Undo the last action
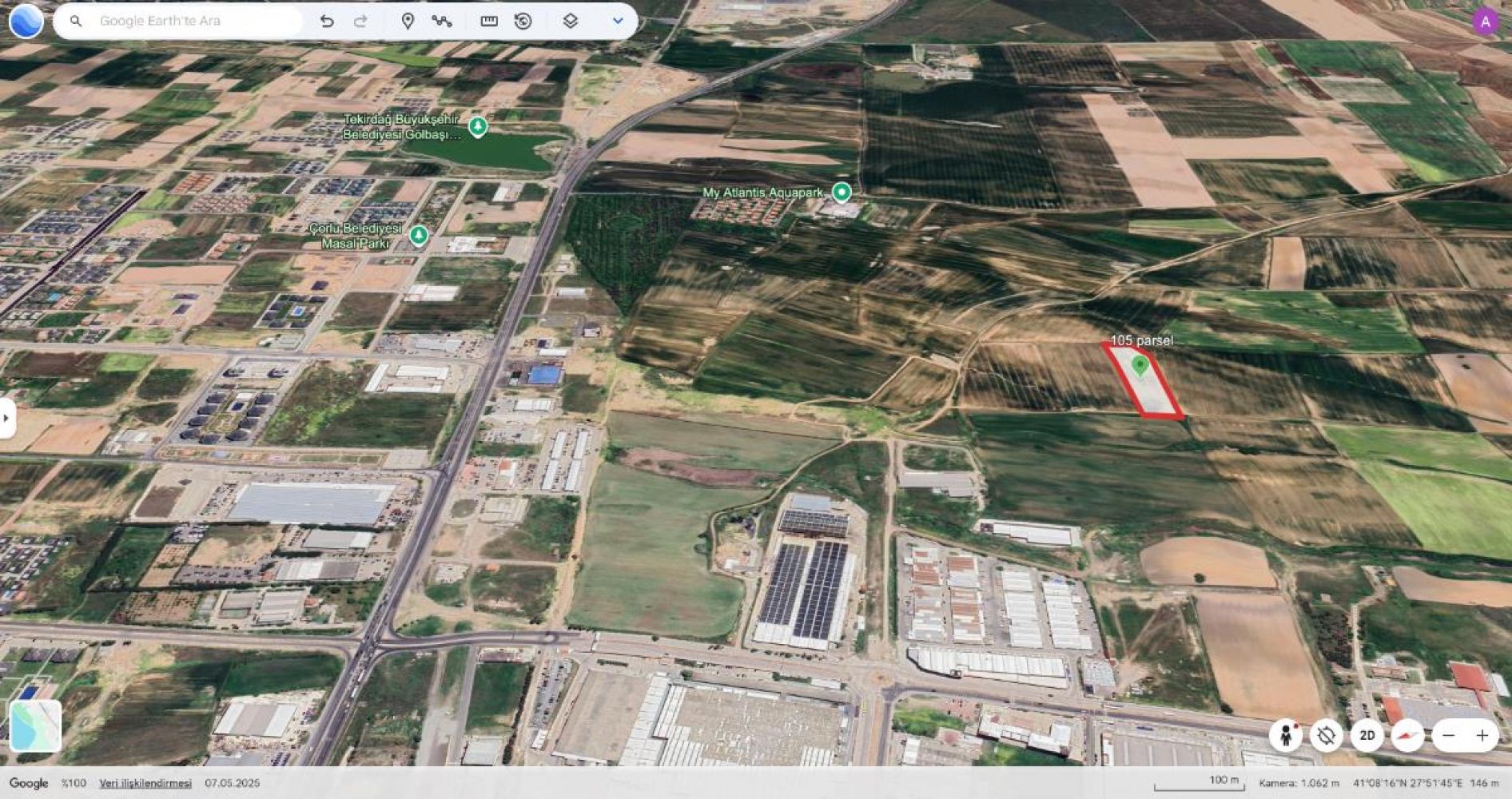1512x799 pixels. tap(326, 21)
